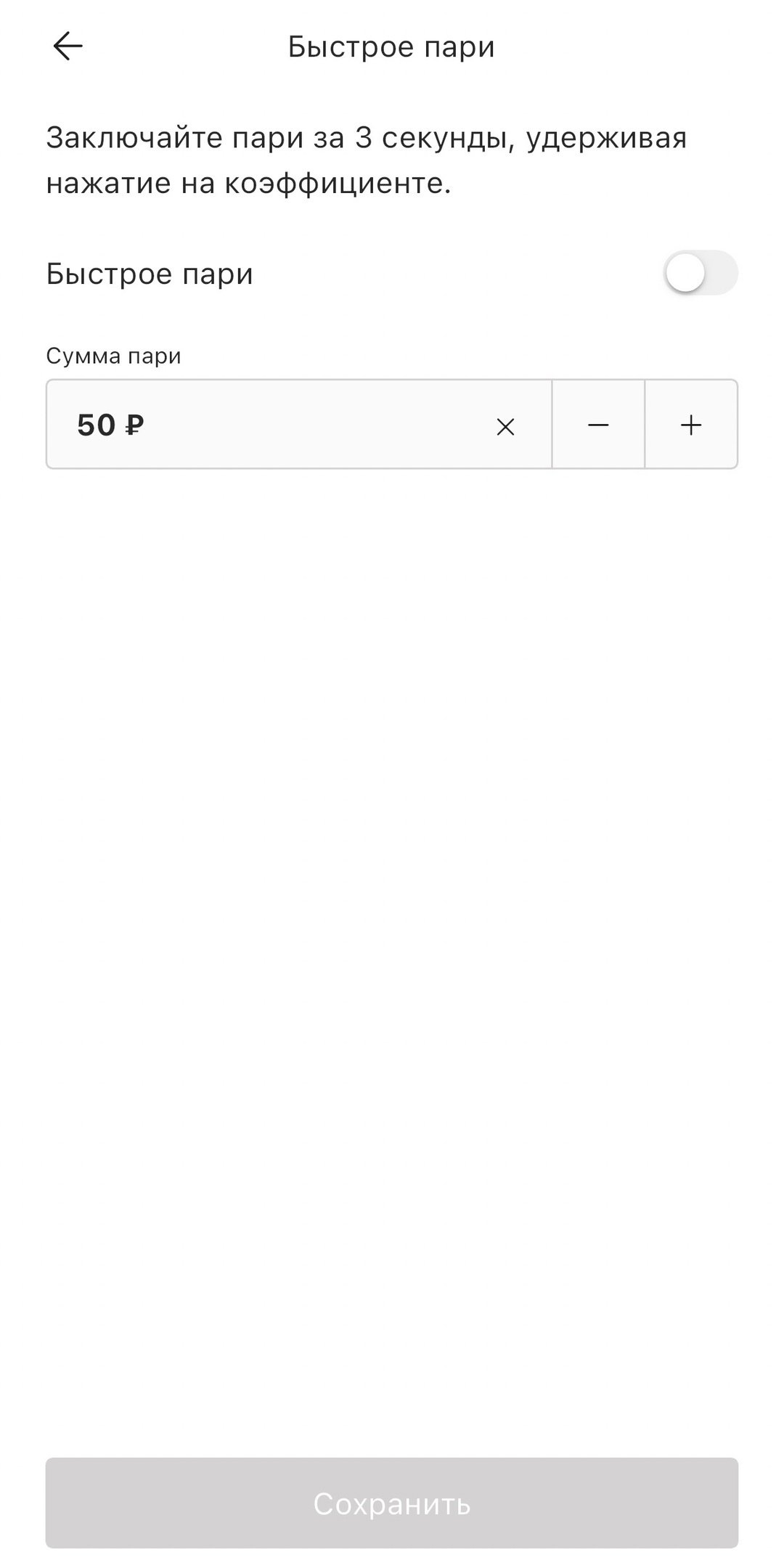Image resolution: width=784 pixels, height=1568 pixels.
Task: Go back from Быстрое пари screen
Action: pos(68,46)
